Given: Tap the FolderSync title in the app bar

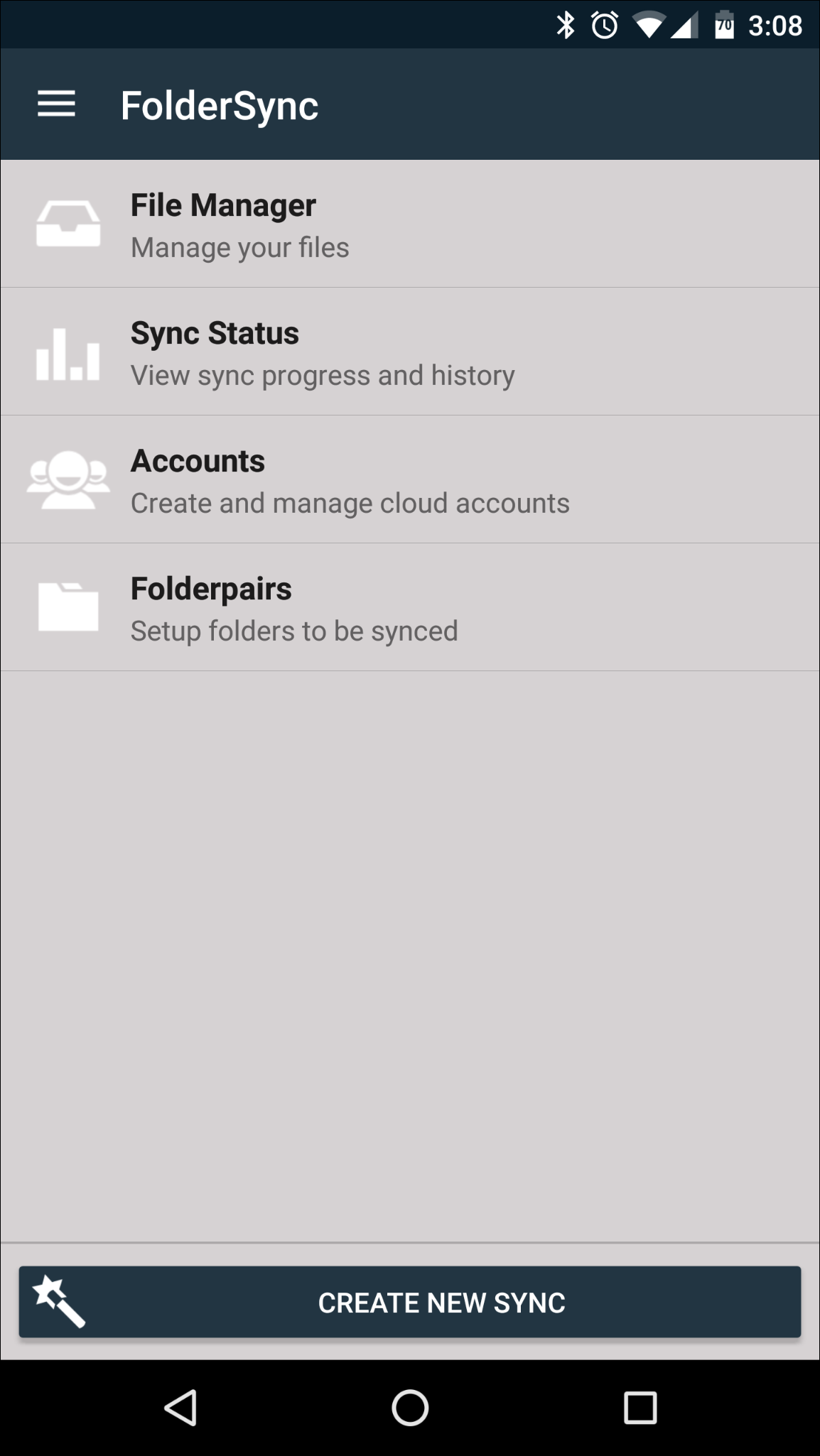Looking at the screenshot, I should point(219,104).
